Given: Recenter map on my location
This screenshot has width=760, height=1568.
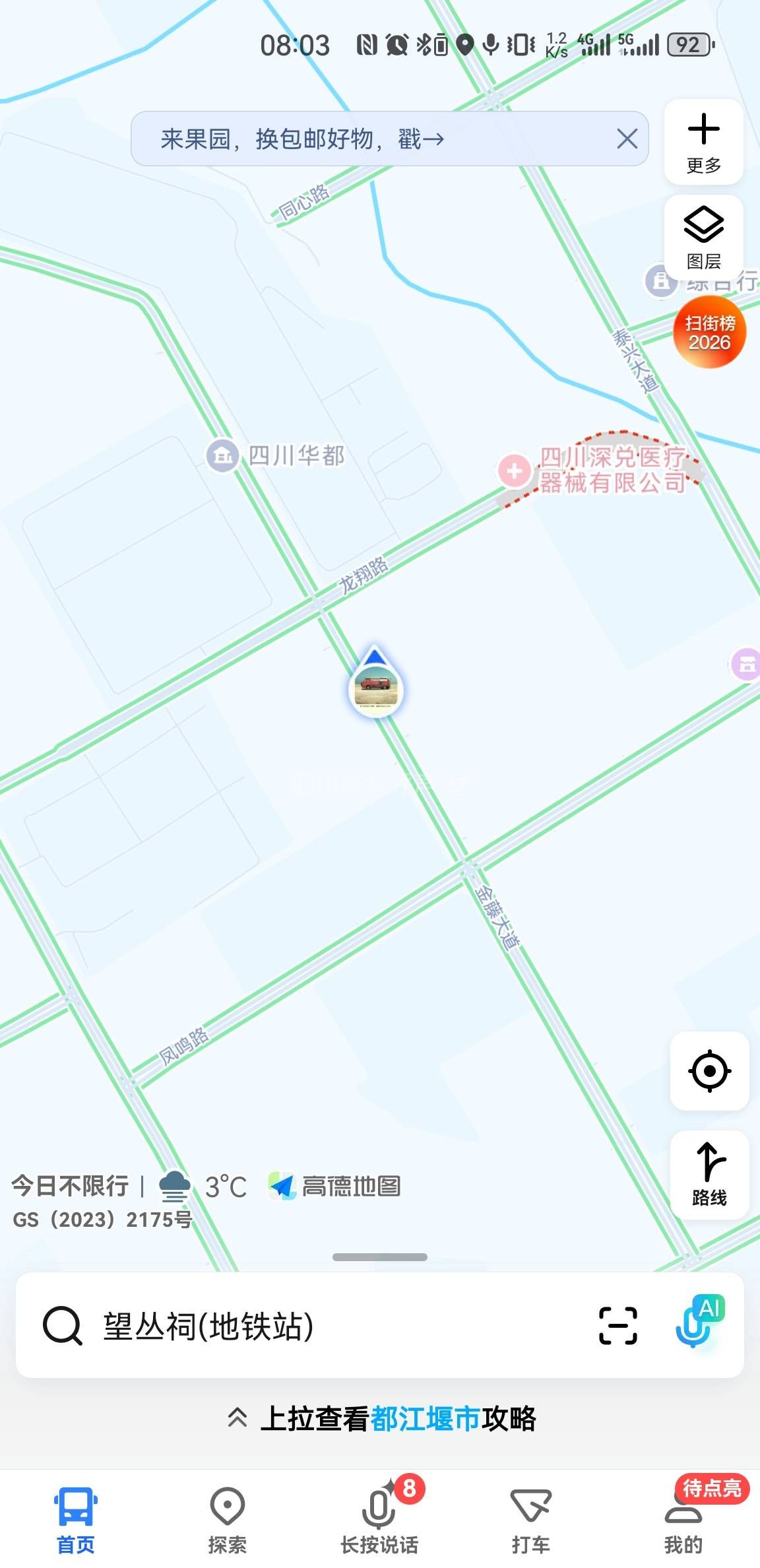Looking at the screenshot, I should click(709, 1070).
